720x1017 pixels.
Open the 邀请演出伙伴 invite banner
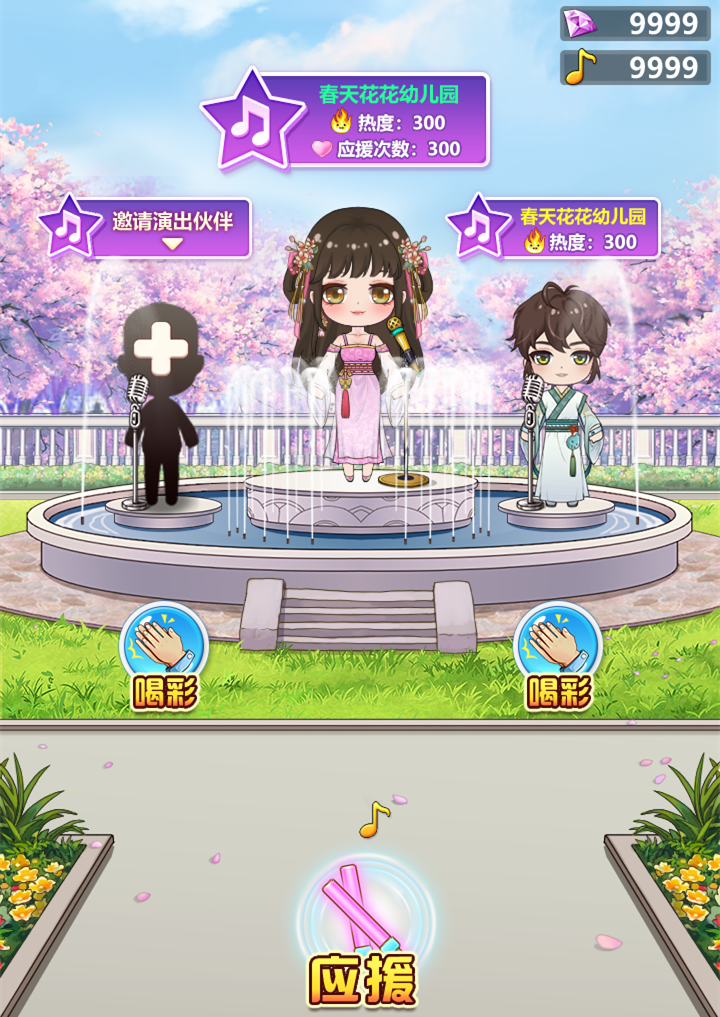160,227
